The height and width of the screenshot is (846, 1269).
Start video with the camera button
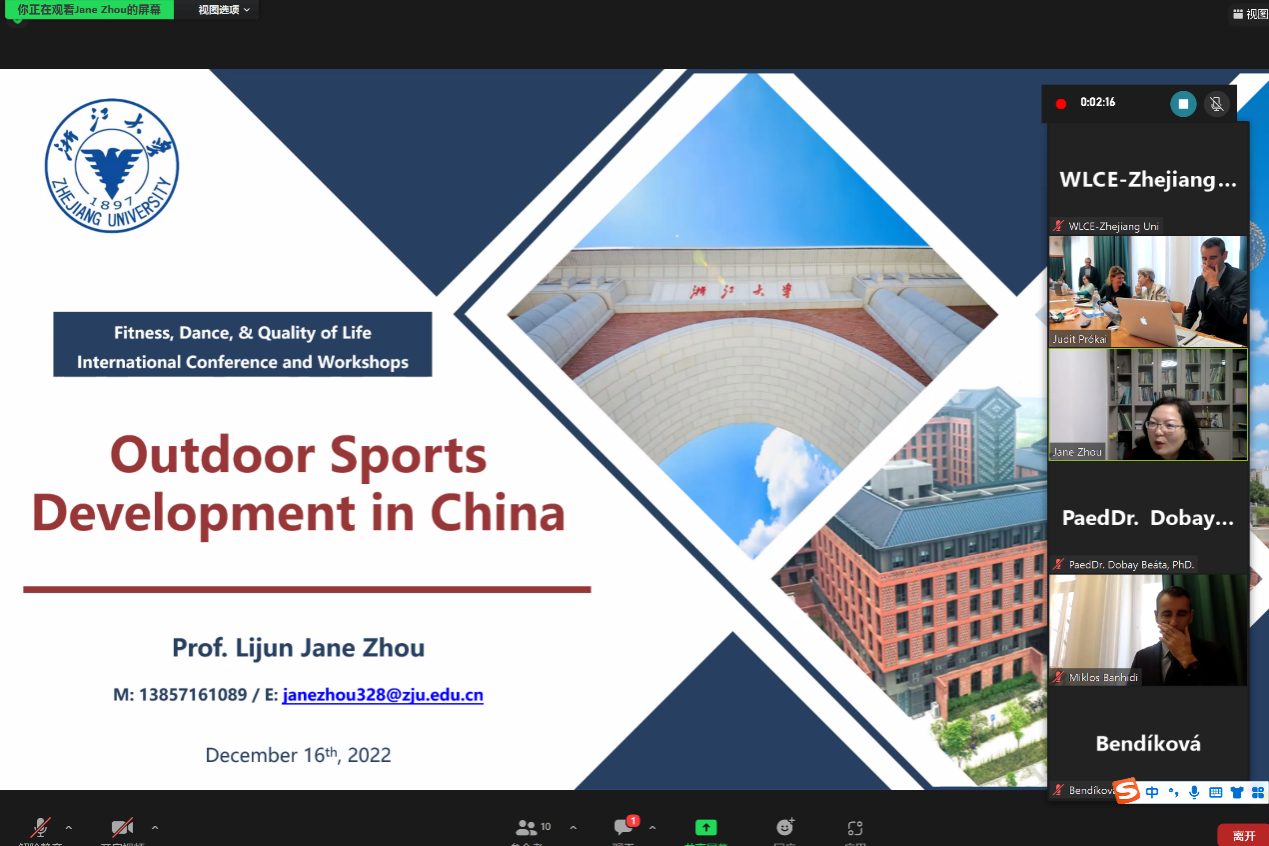point(123,828)
